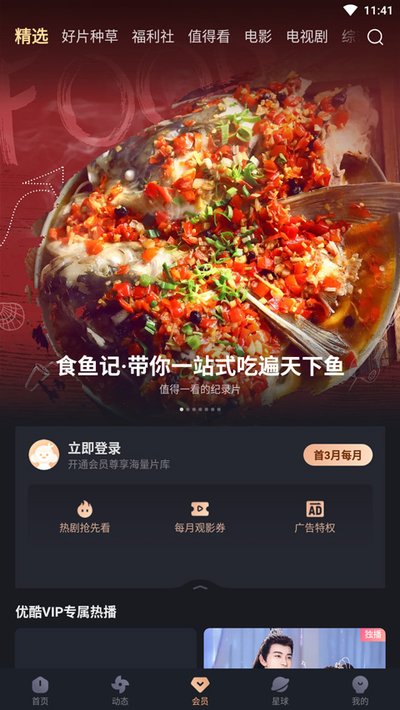Collapse the member privileges panel

tap(200, 587)
